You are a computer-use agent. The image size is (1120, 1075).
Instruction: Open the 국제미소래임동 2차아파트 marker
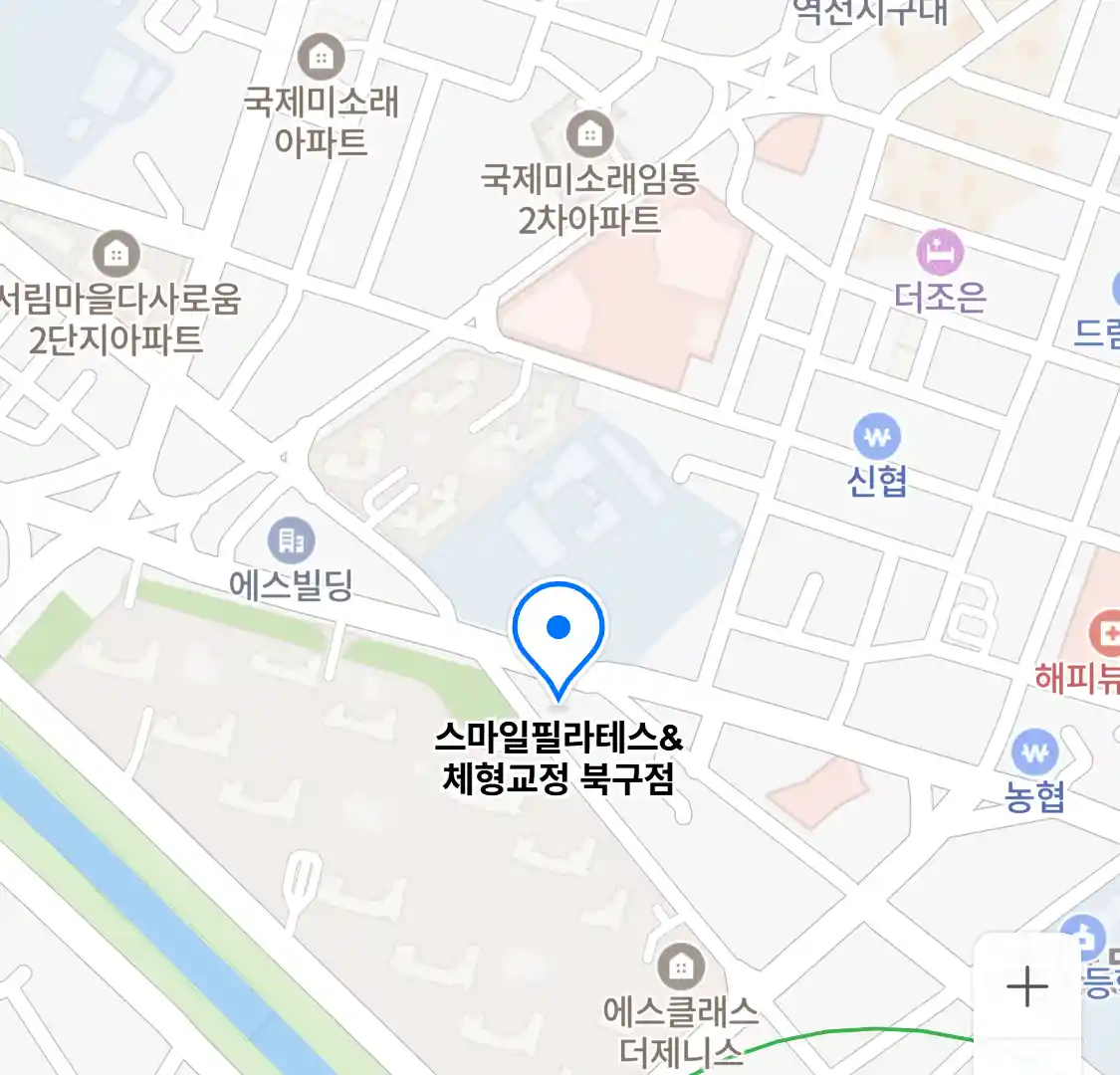[589, 134]
